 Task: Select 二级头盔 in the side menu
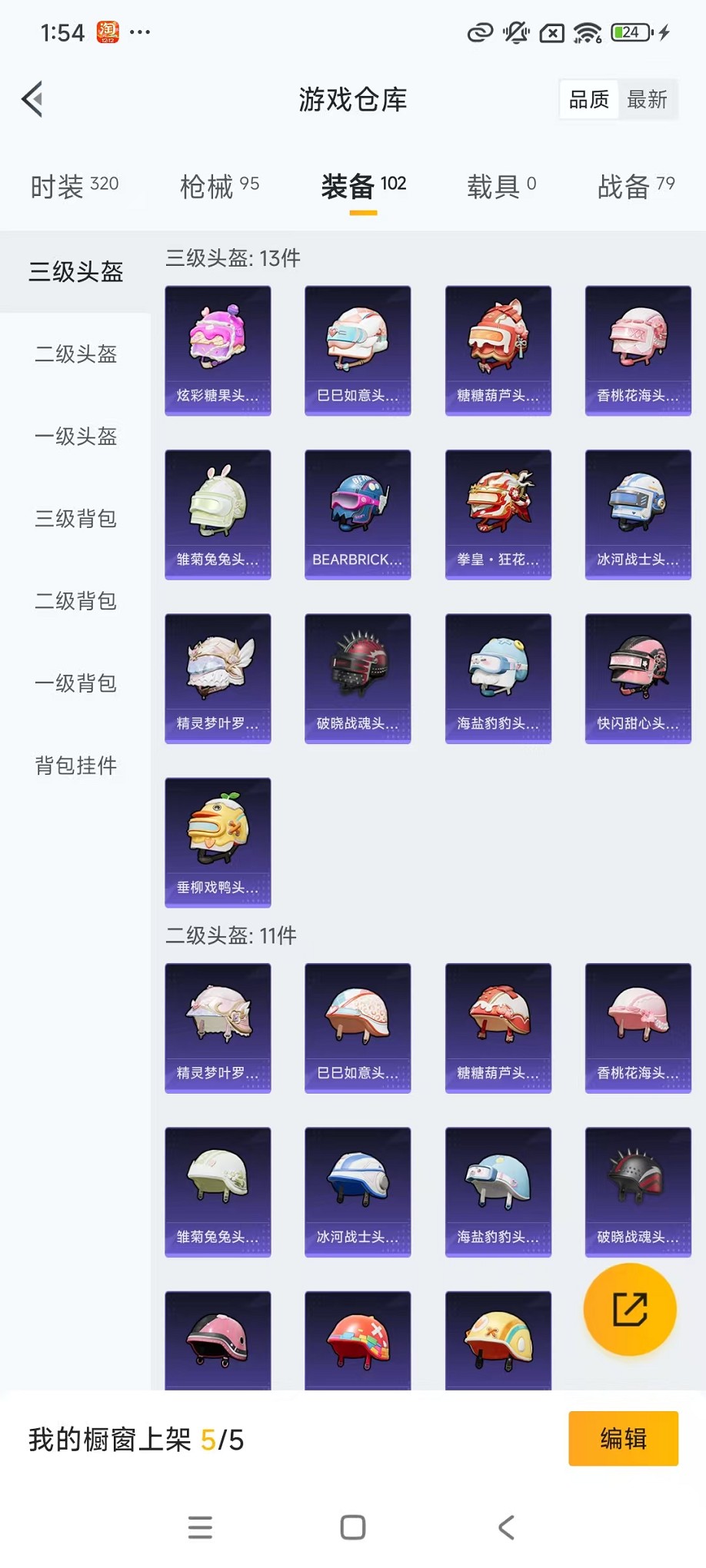point(75,354)
